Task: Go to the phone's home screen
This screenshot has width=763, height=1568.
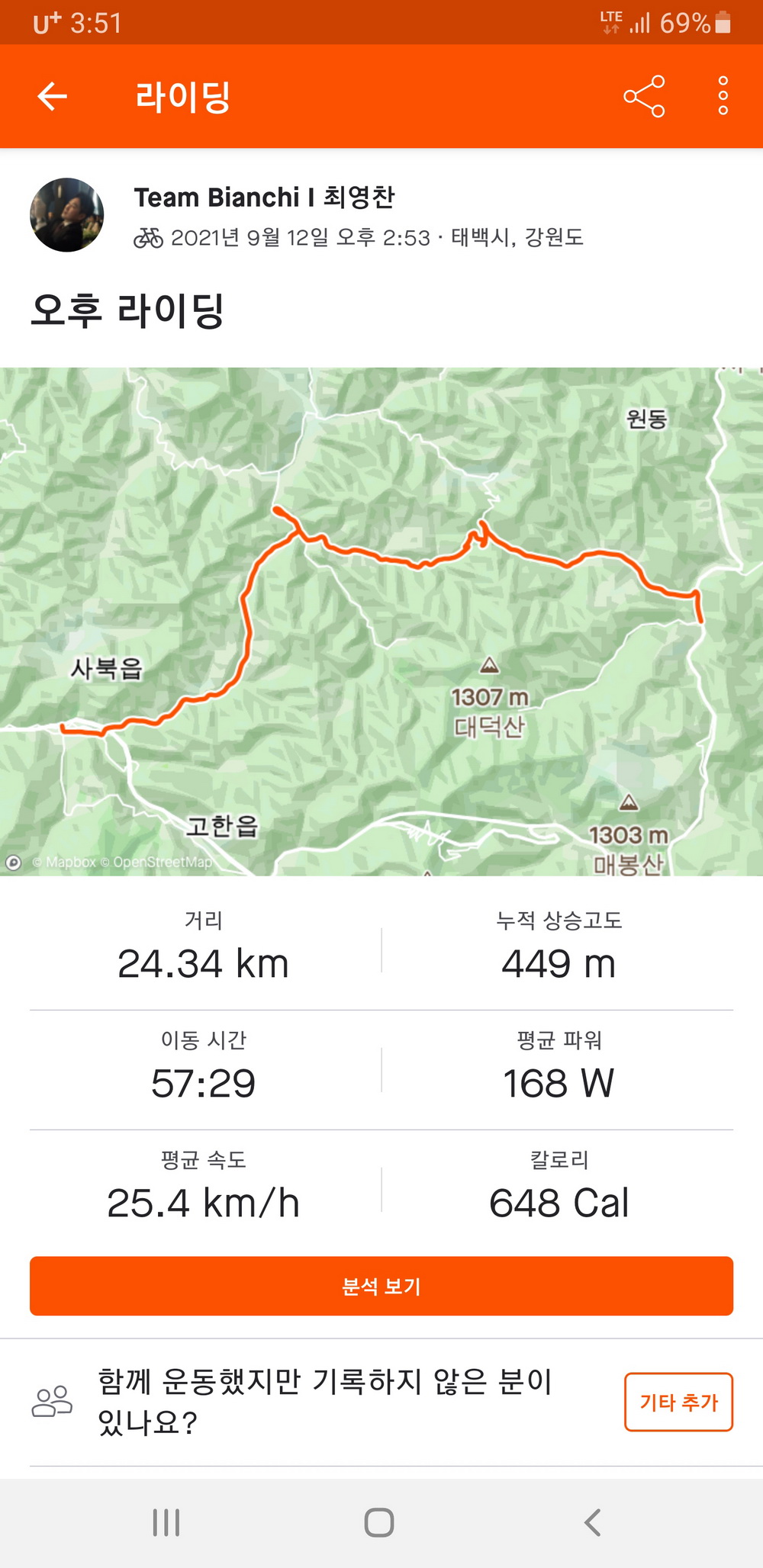Action: click(x=379, y=1522)
